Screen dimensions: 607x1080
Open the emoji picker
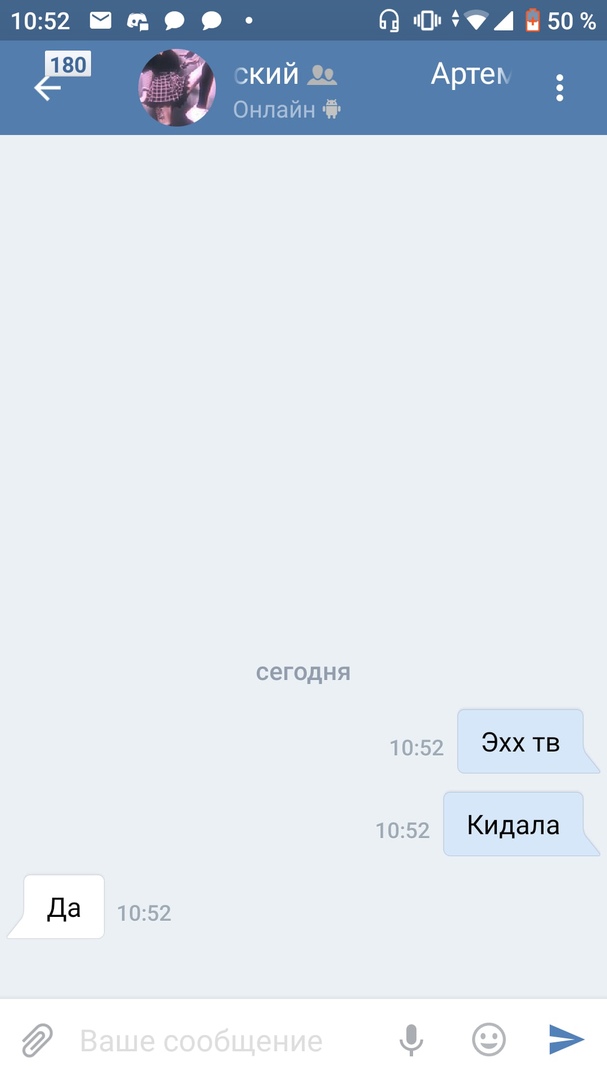click(488, 1040)
